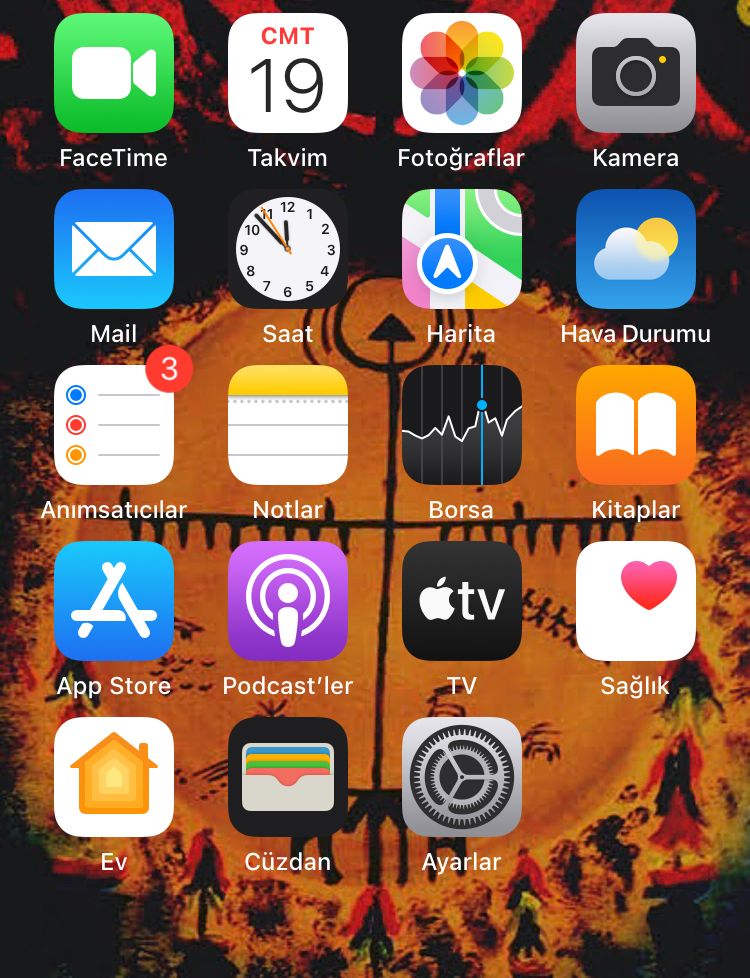Launch the Takvim calendar app
Screen dimensions: 750x978
[288, 73]
